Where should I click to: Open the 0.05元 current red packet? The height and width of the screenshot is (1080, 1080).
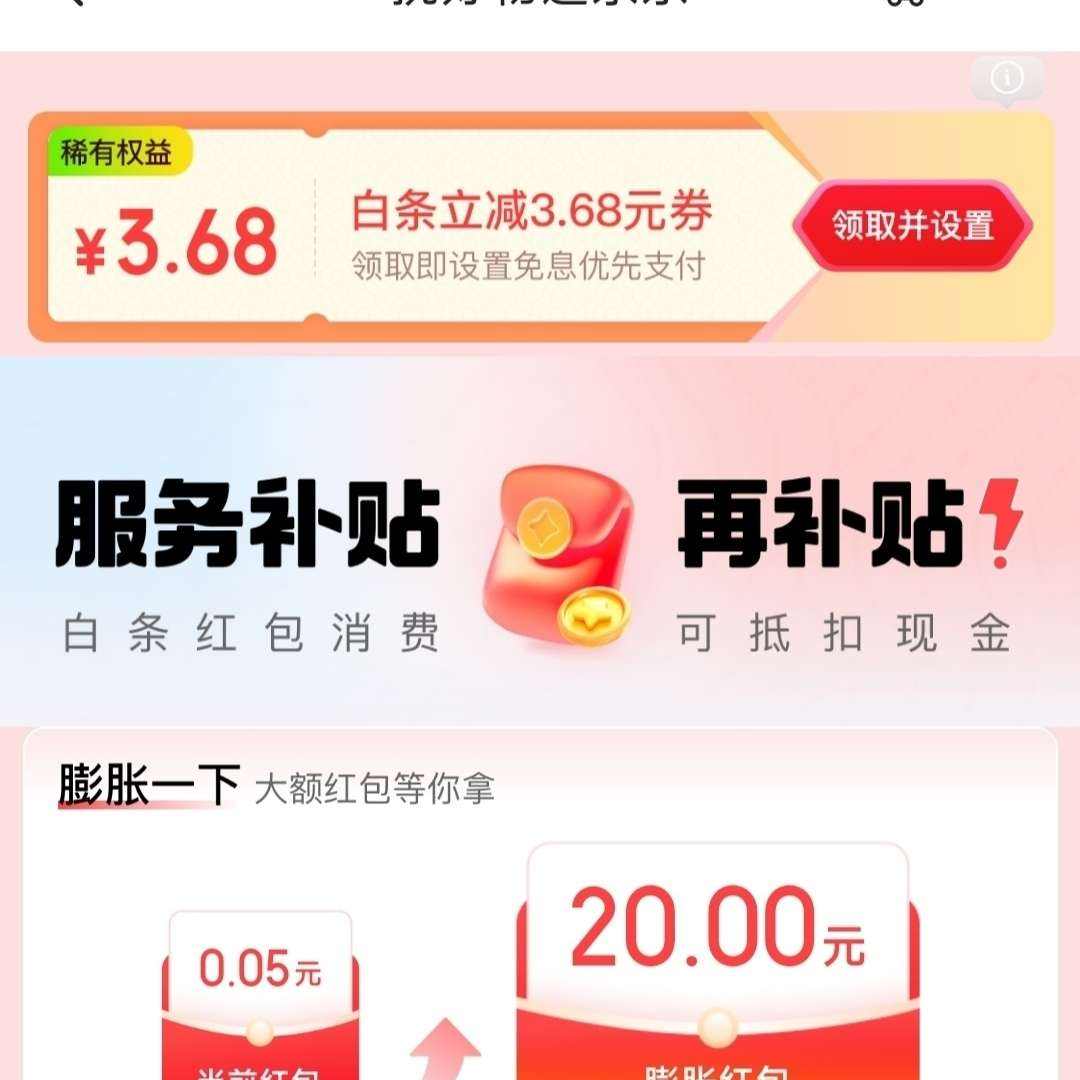[260, 995]
